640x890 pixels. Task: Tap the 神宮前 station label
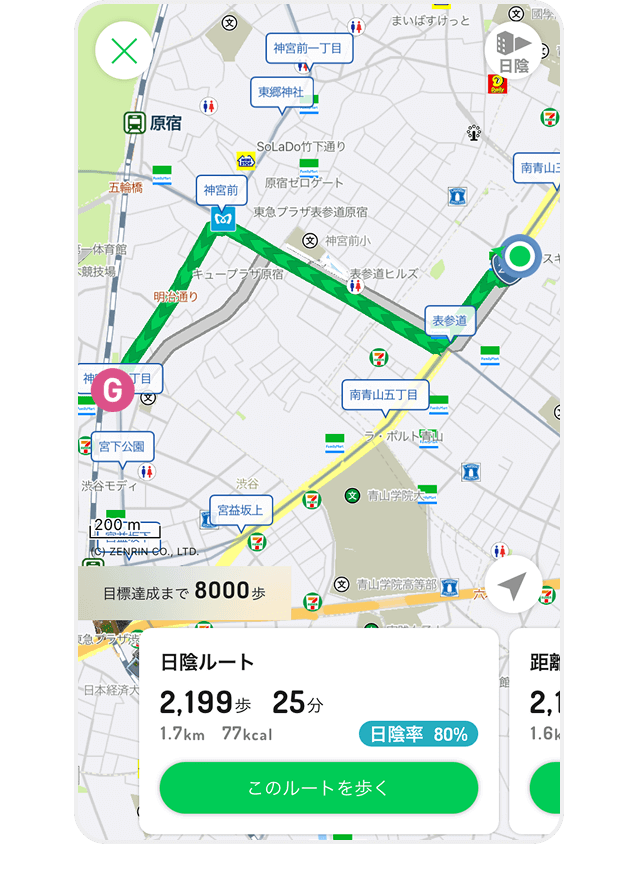(220, 189)
